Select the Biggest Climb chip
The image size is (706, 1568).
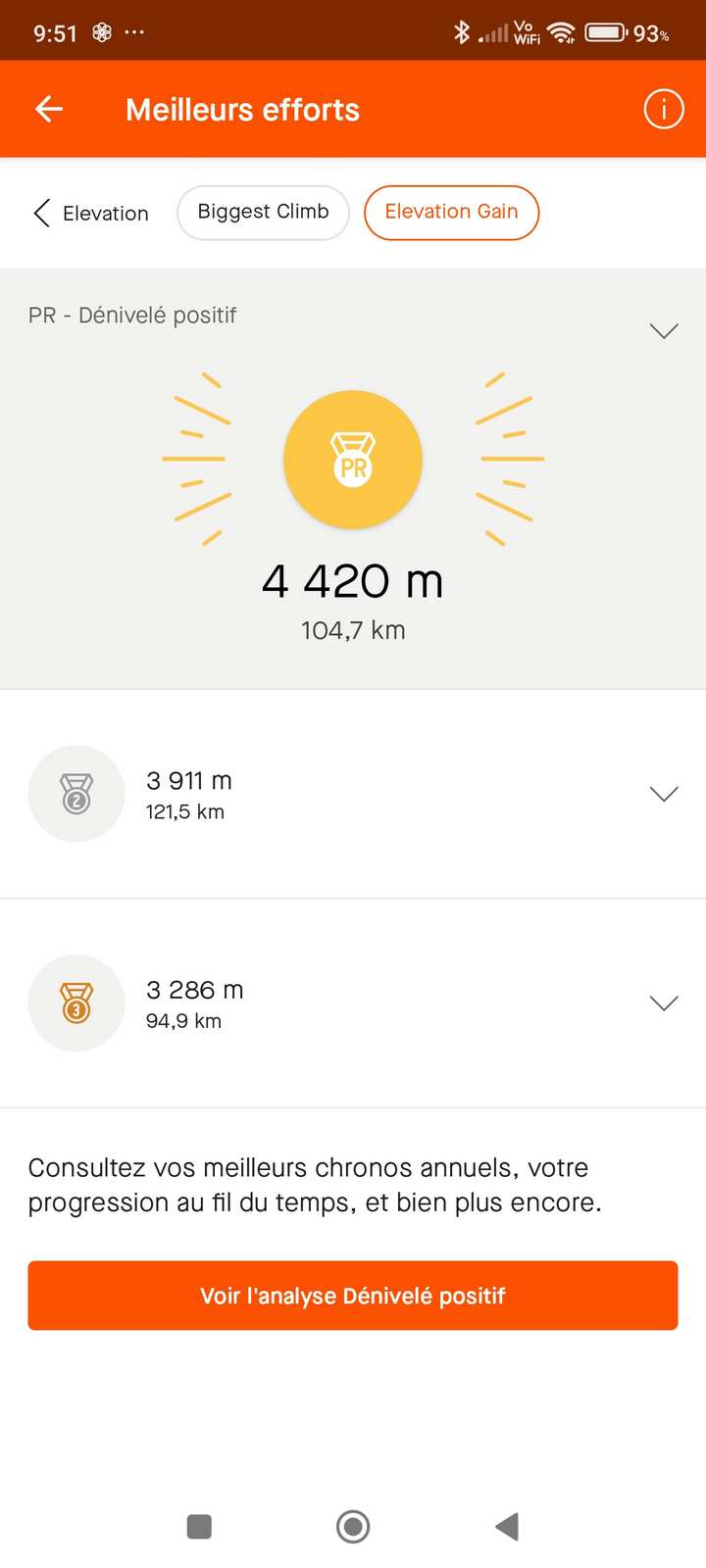pos(263,212)
